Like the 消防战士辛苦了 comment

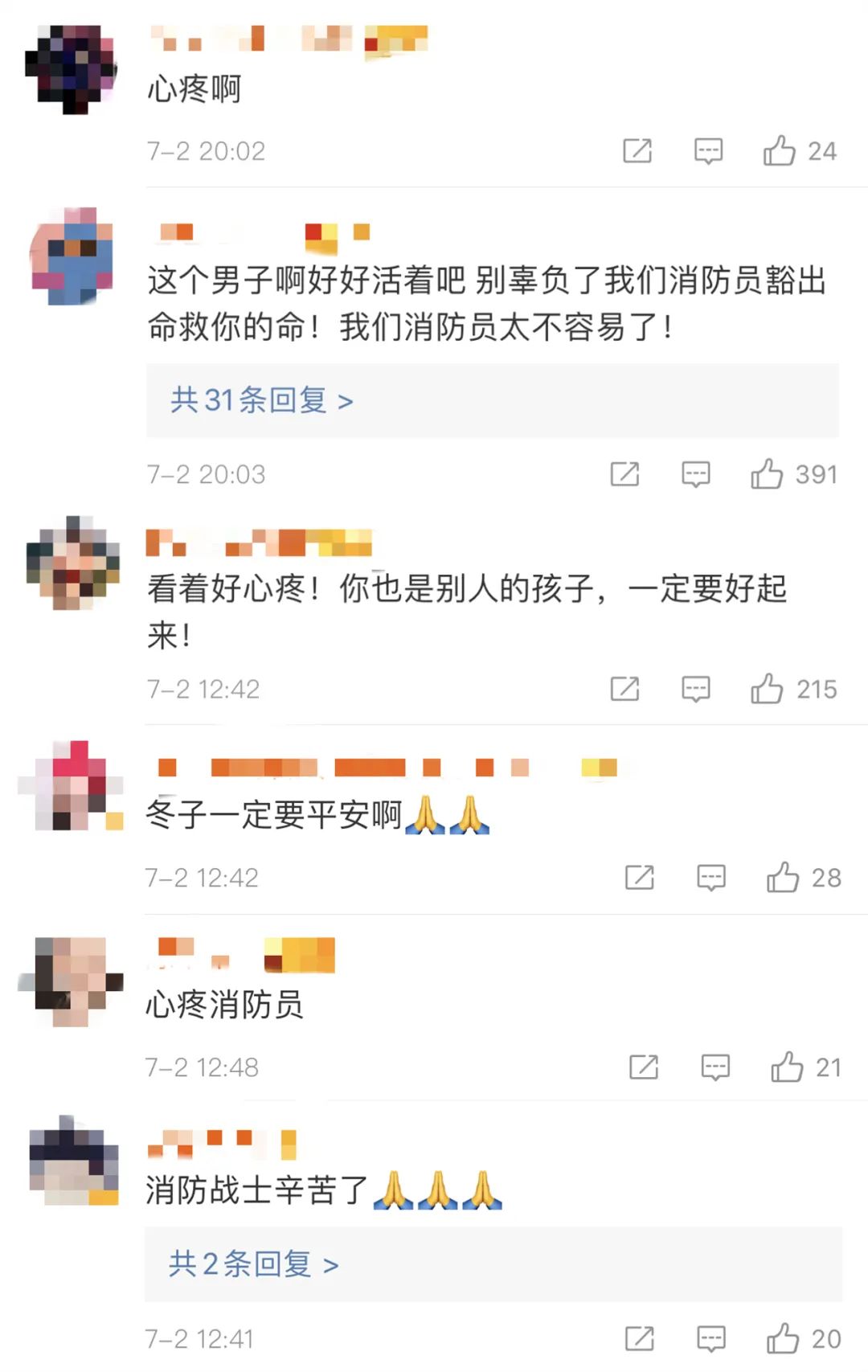pos(783,1339)
